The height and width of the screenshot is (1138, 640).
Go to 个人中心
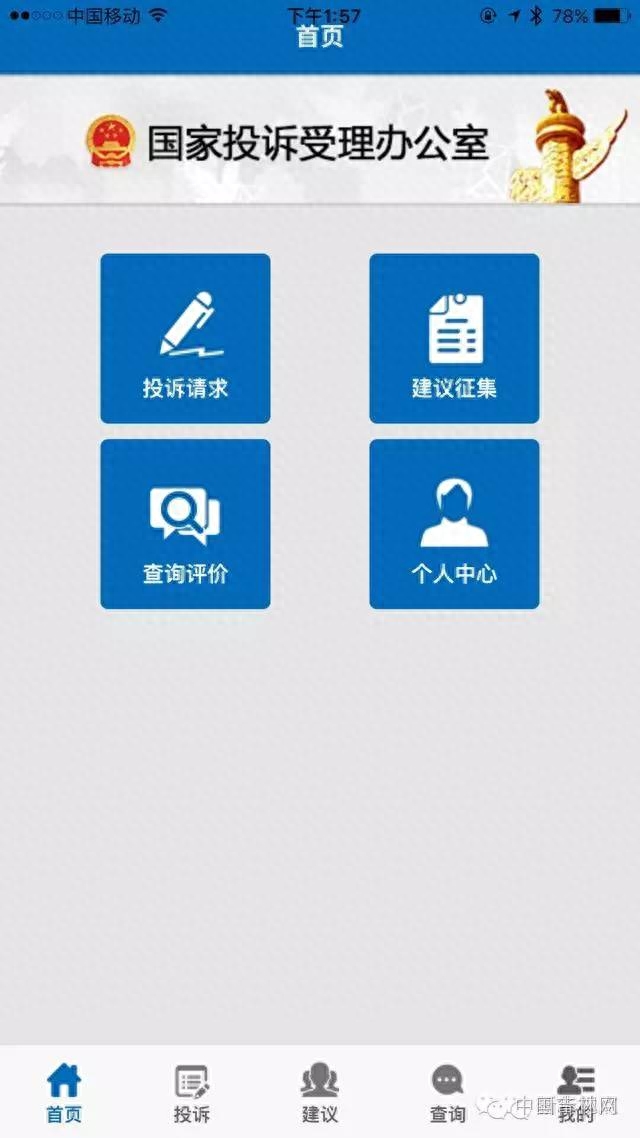454,524
